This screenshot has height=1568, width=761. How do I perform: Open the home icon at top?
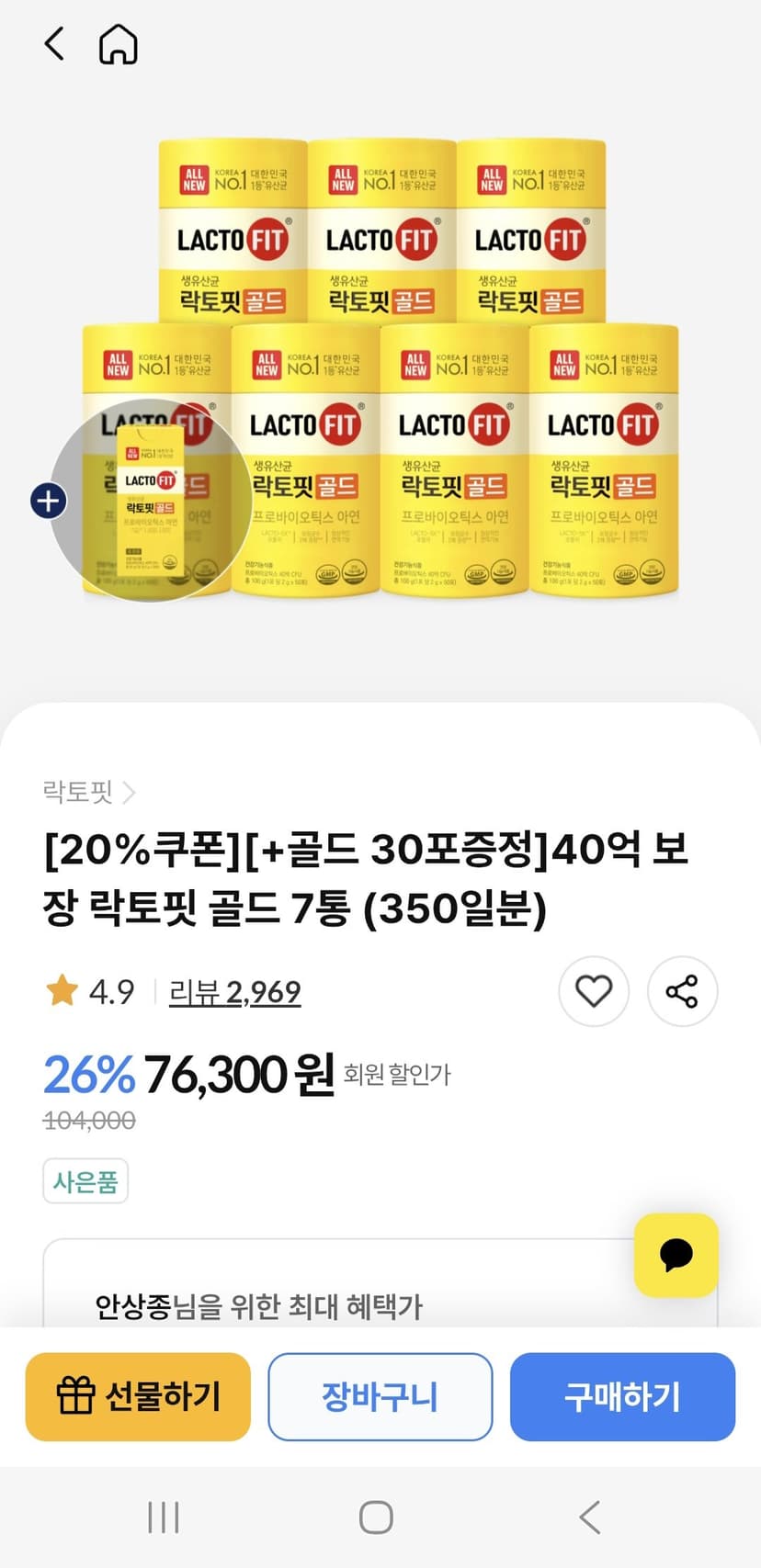(x=119, y=43)
